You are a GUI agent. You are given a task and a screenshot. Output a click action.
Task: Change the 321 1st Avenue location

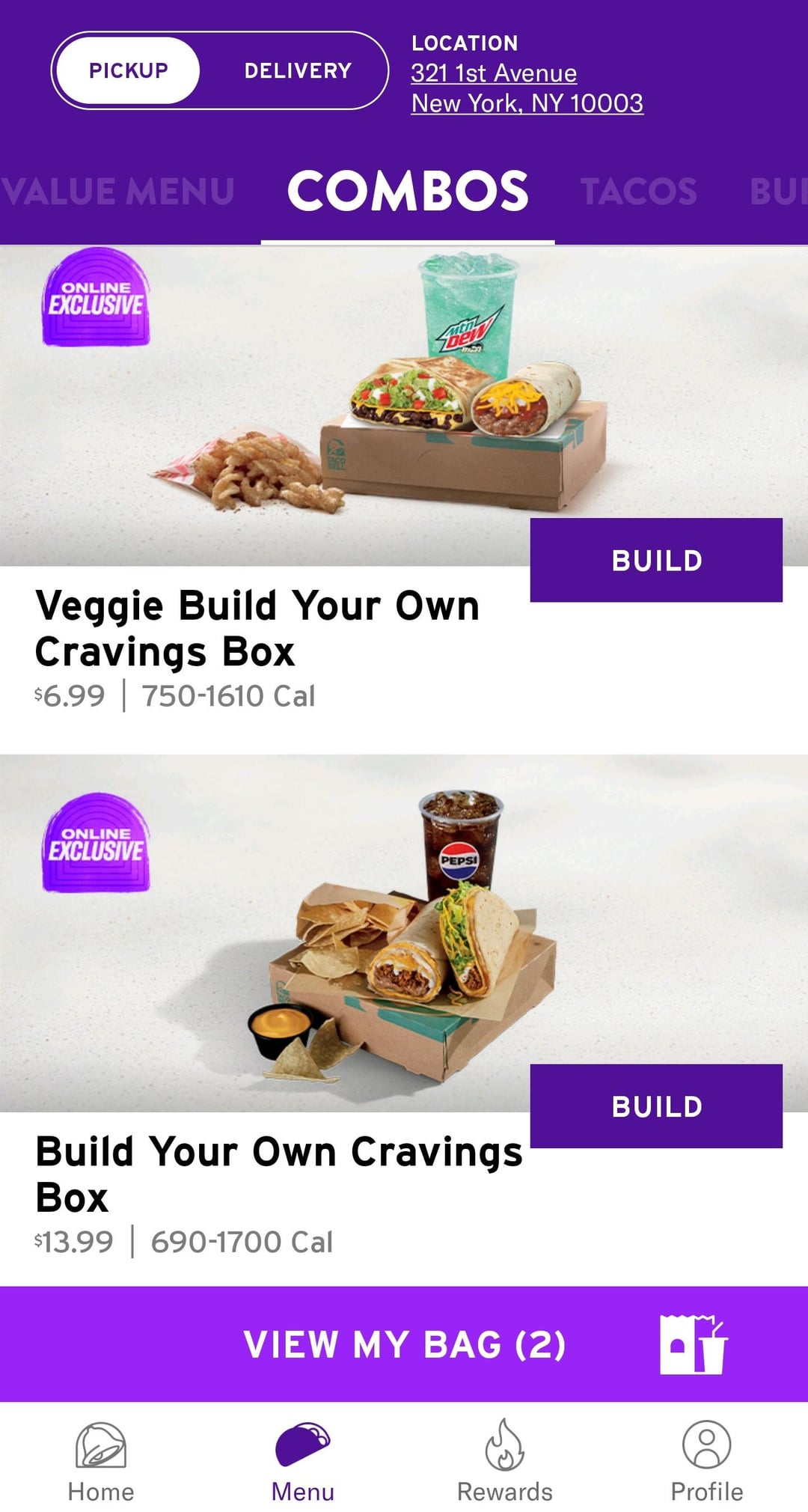(526, 88)
